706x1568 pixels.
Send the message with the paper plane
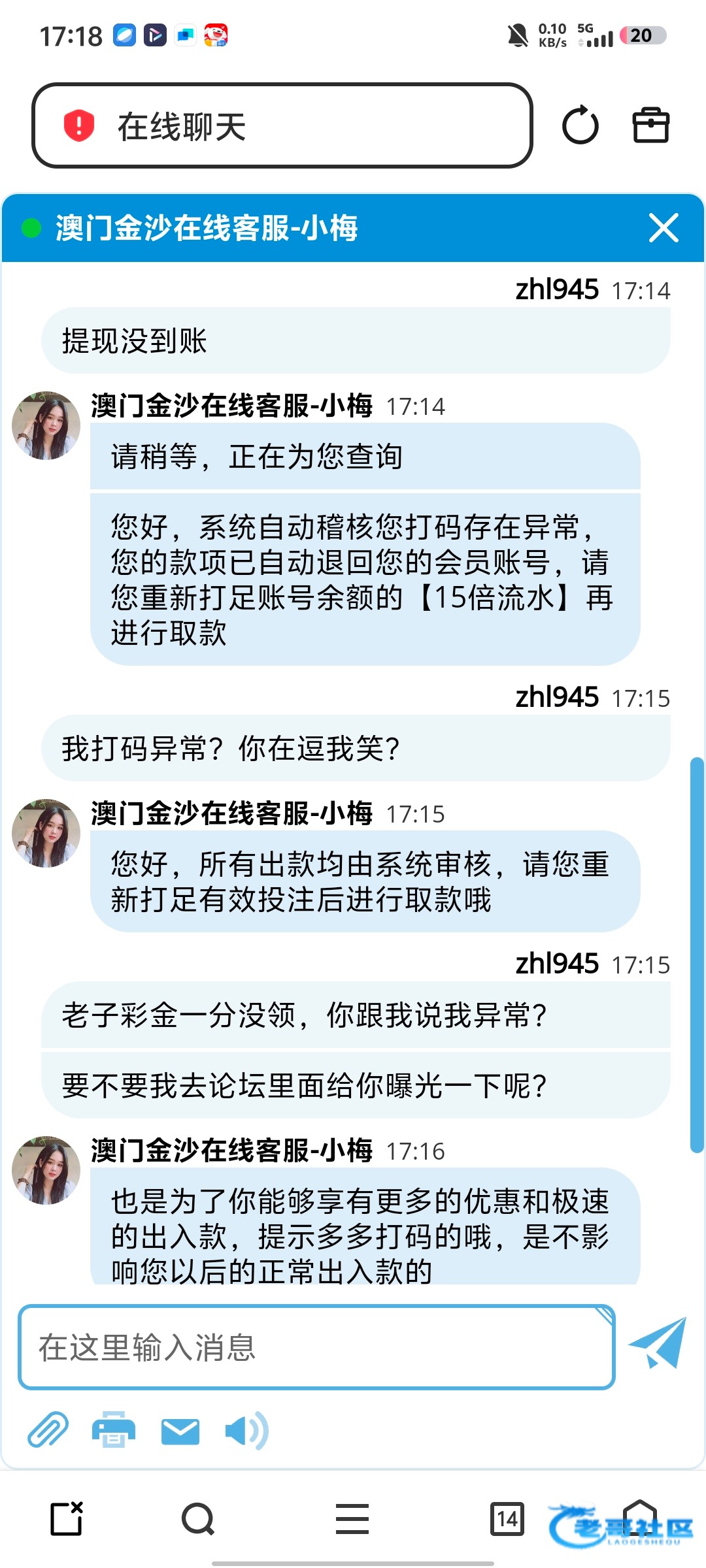pyautogui.click(x=658, y=1343)
